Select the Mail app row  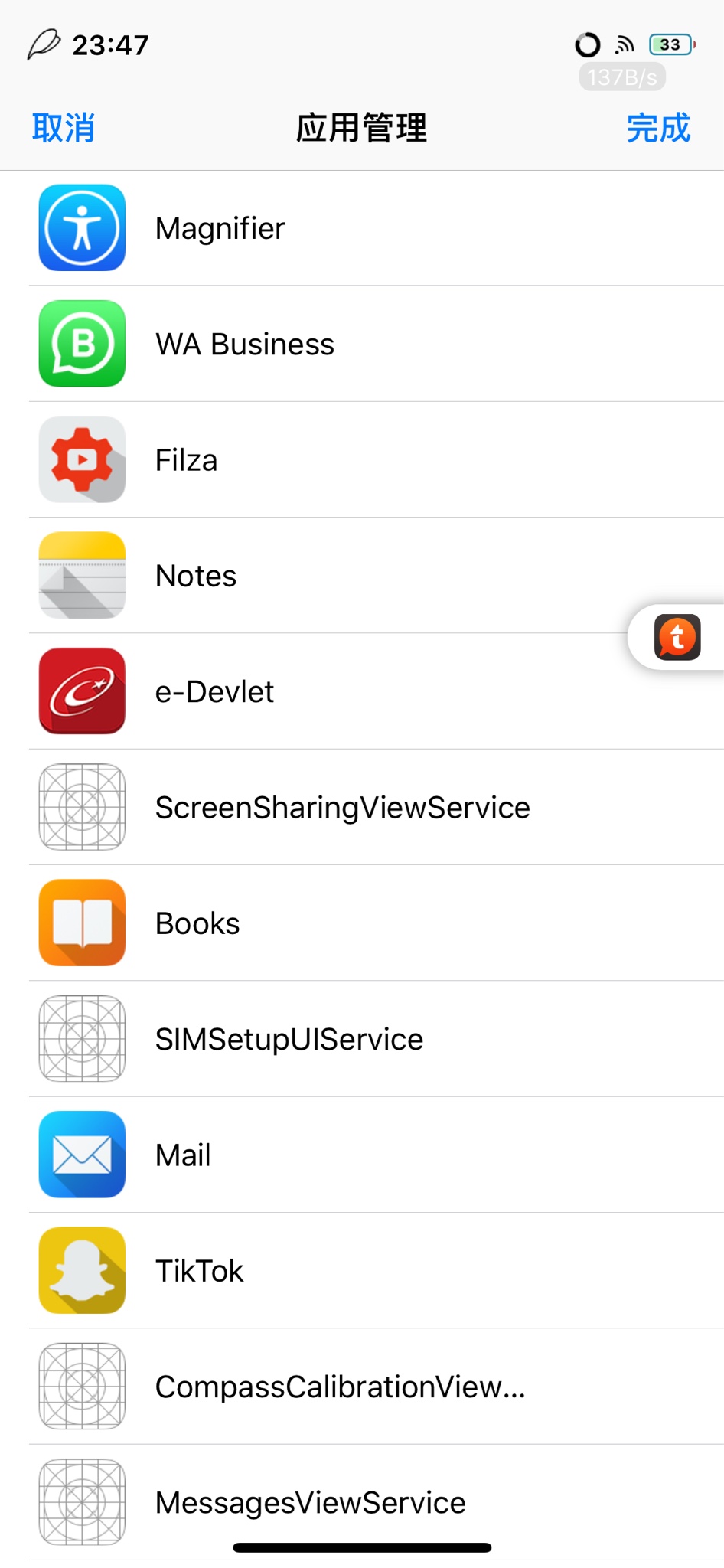(x=362, y=1155)
